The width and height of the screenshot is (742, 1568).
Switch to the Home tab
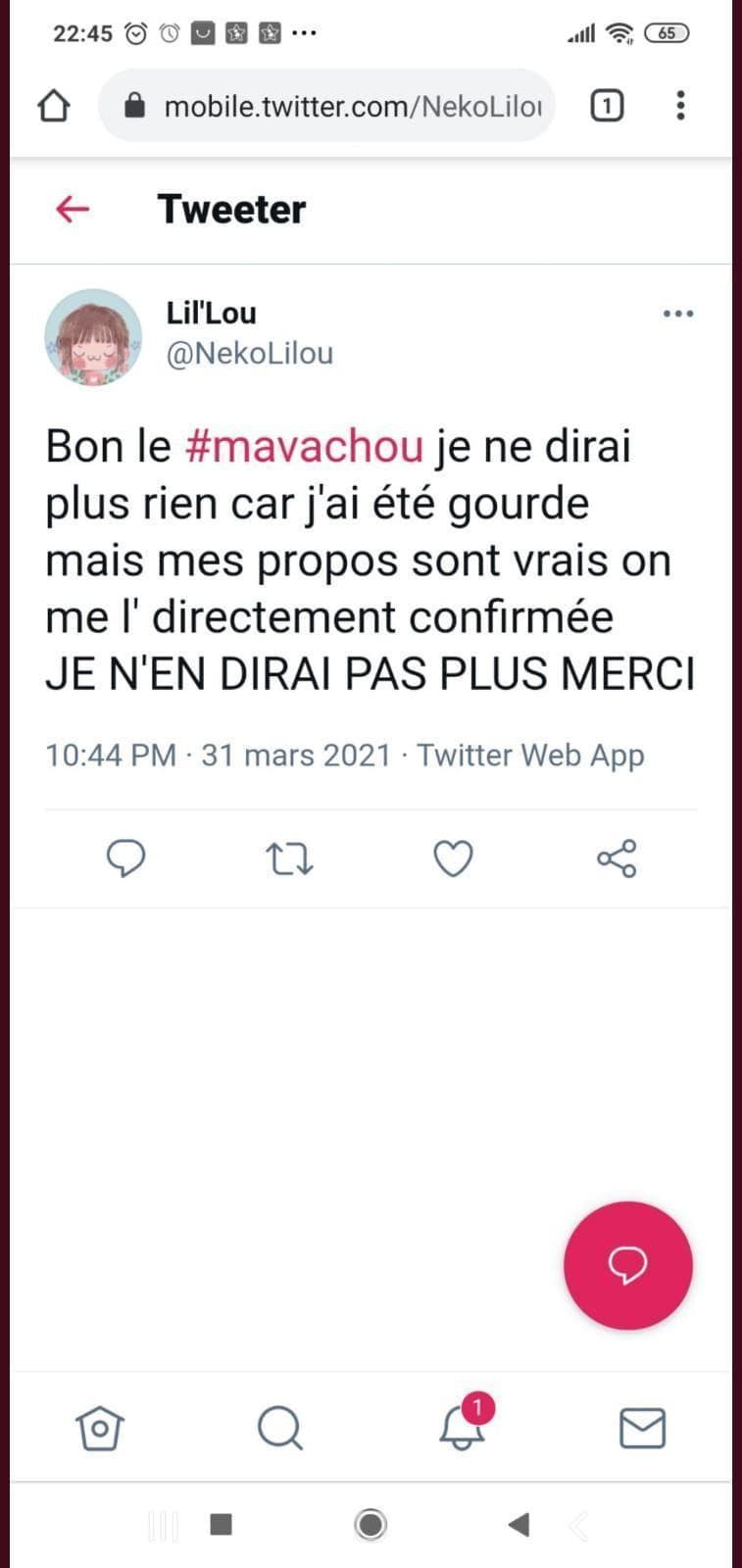point(99,1428)
